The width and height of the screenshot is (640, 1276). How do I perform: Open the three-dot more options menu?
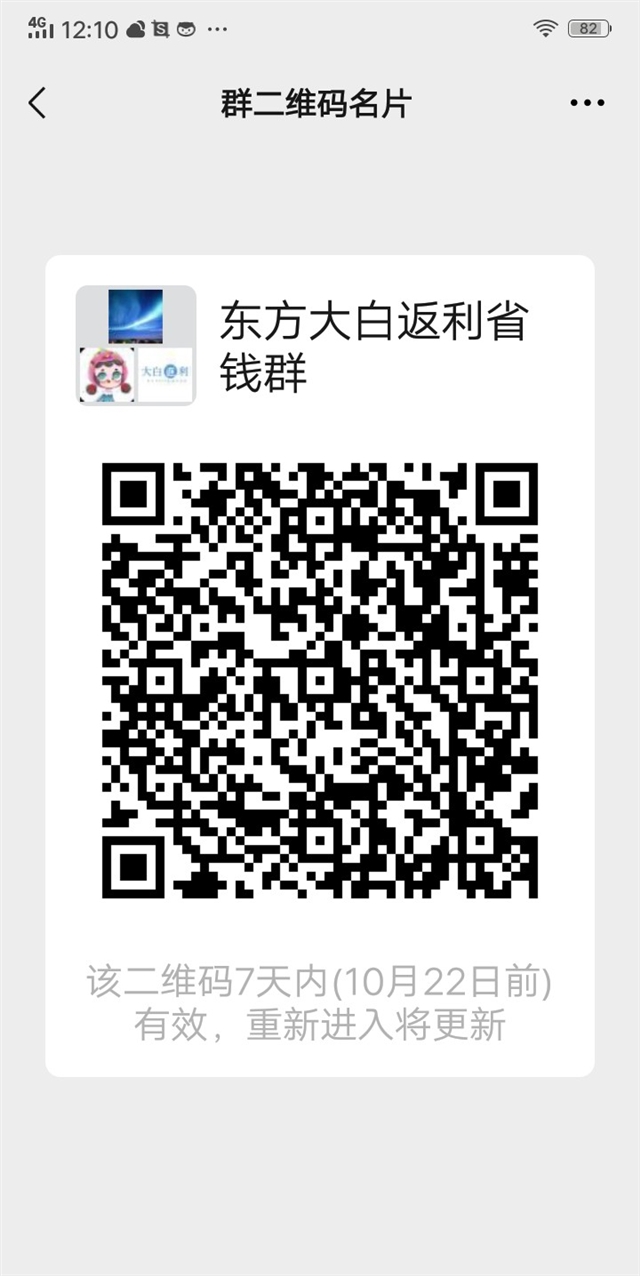587,103
